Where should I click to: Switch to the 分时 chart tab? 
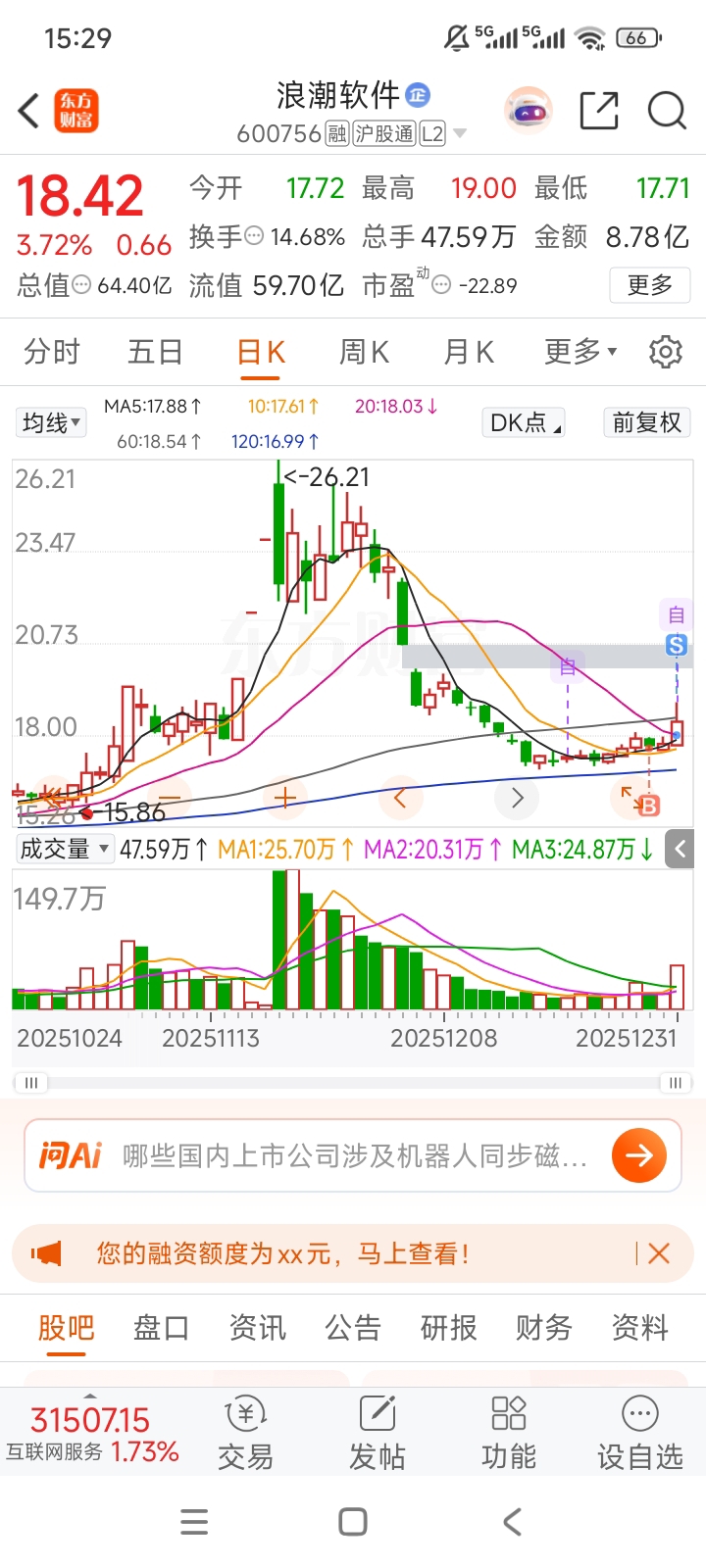pyautogui.click(x=52, y=352)
